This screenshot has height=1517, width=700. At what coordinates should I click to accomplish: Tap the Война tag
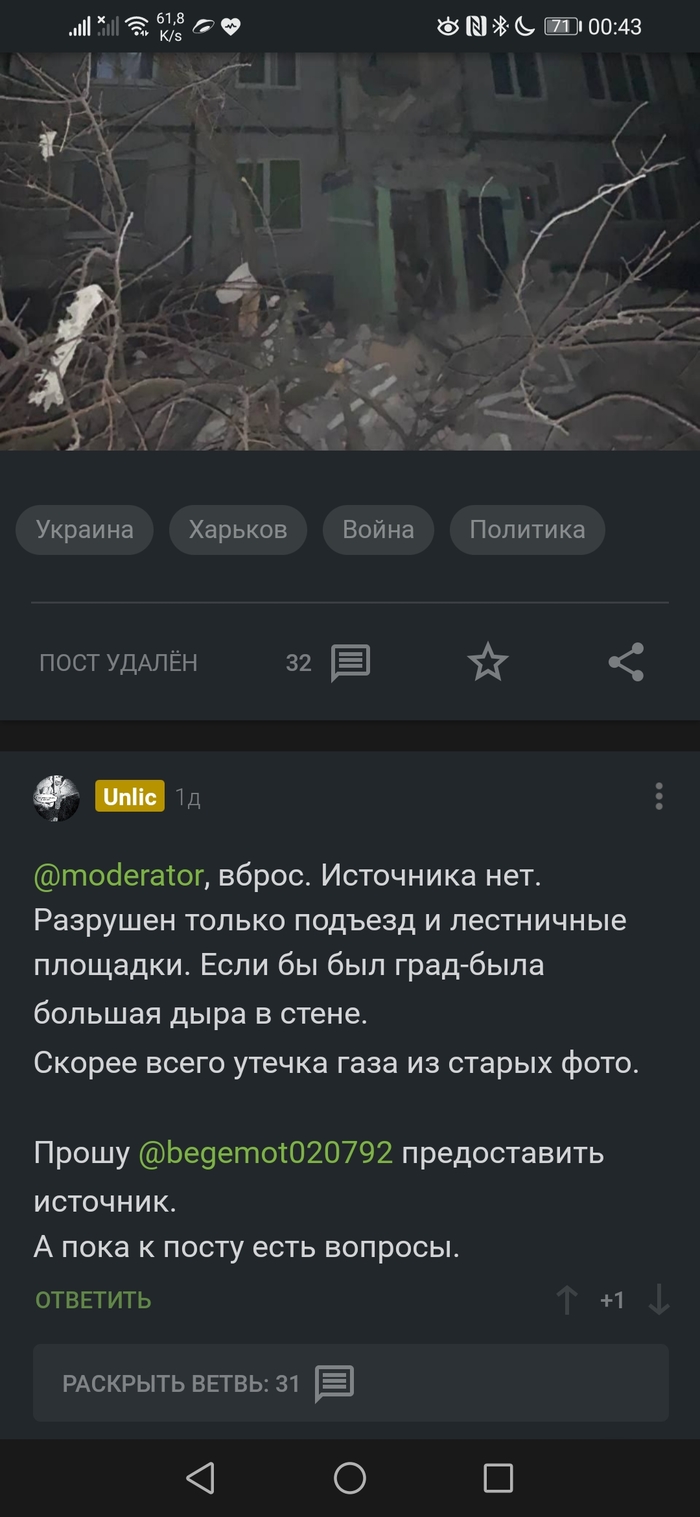(378, 530)
